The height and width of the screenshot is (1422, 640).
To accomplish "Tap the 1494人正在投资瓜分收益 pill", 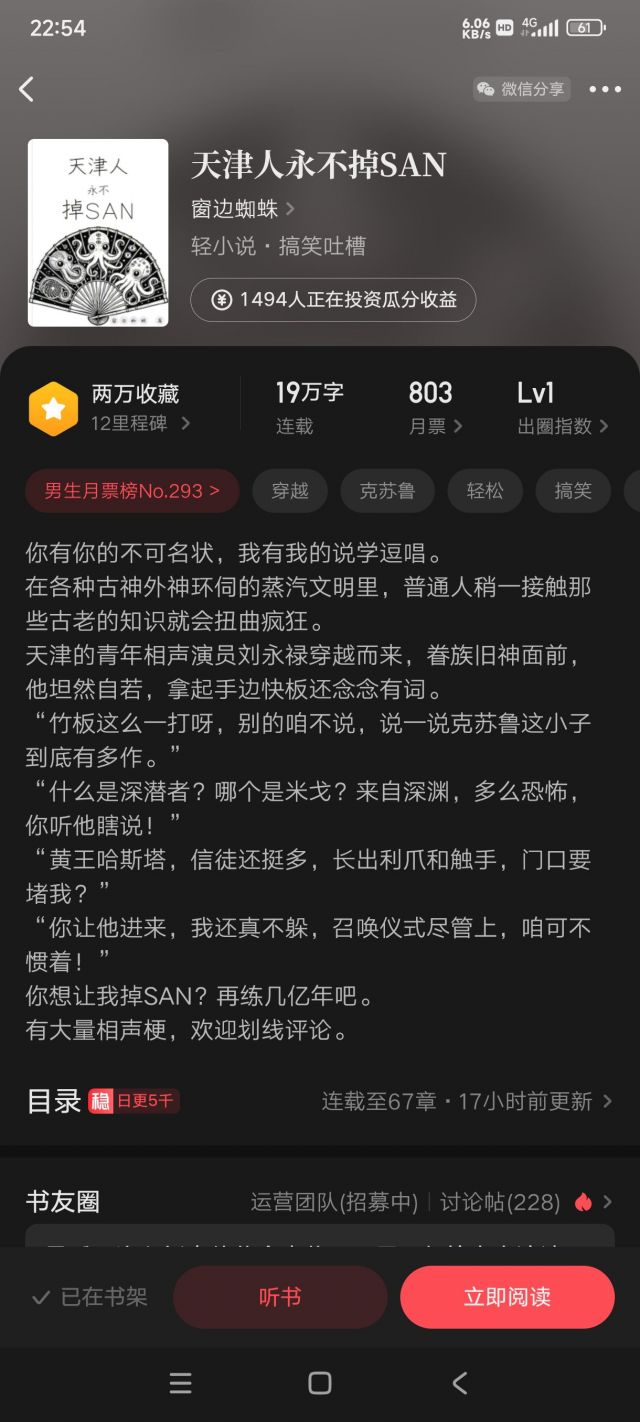I will 333,300.
